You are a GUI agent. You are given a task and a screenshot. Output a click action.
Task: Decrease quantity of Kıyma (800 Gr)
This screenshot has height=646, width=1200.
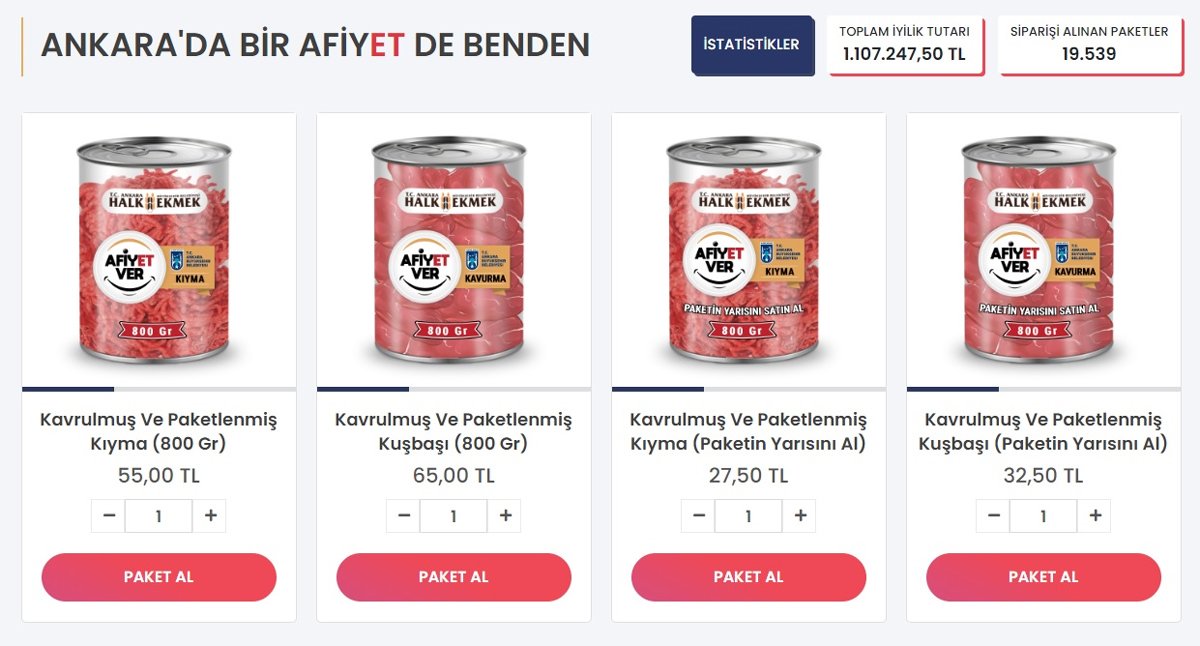click(109, 516)
